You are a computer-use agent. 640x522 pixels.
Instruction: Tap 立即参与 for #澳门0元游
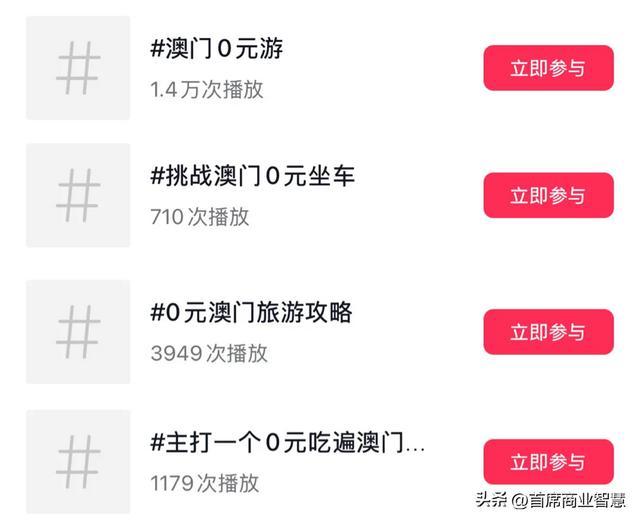click(547, 68)
